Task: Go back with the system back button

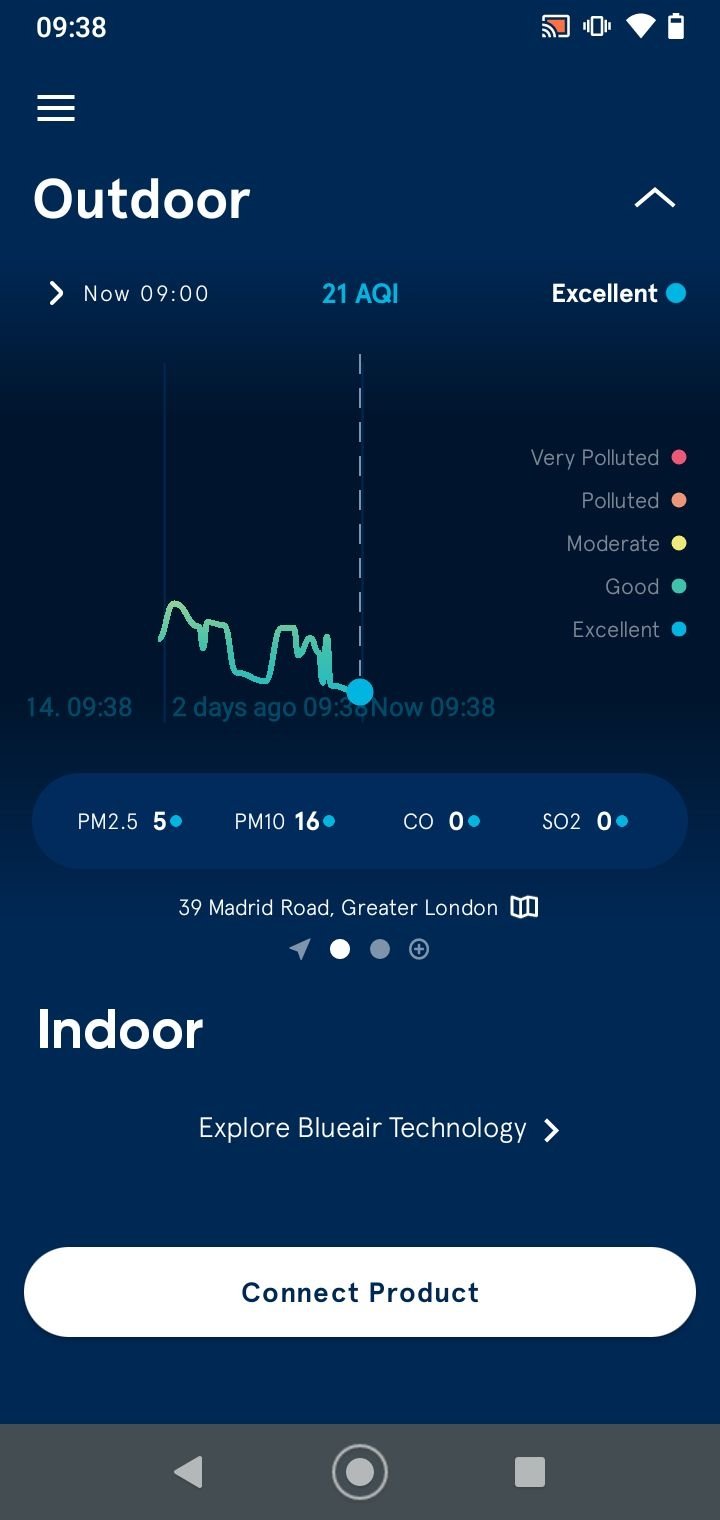Action: [188, 1472]
